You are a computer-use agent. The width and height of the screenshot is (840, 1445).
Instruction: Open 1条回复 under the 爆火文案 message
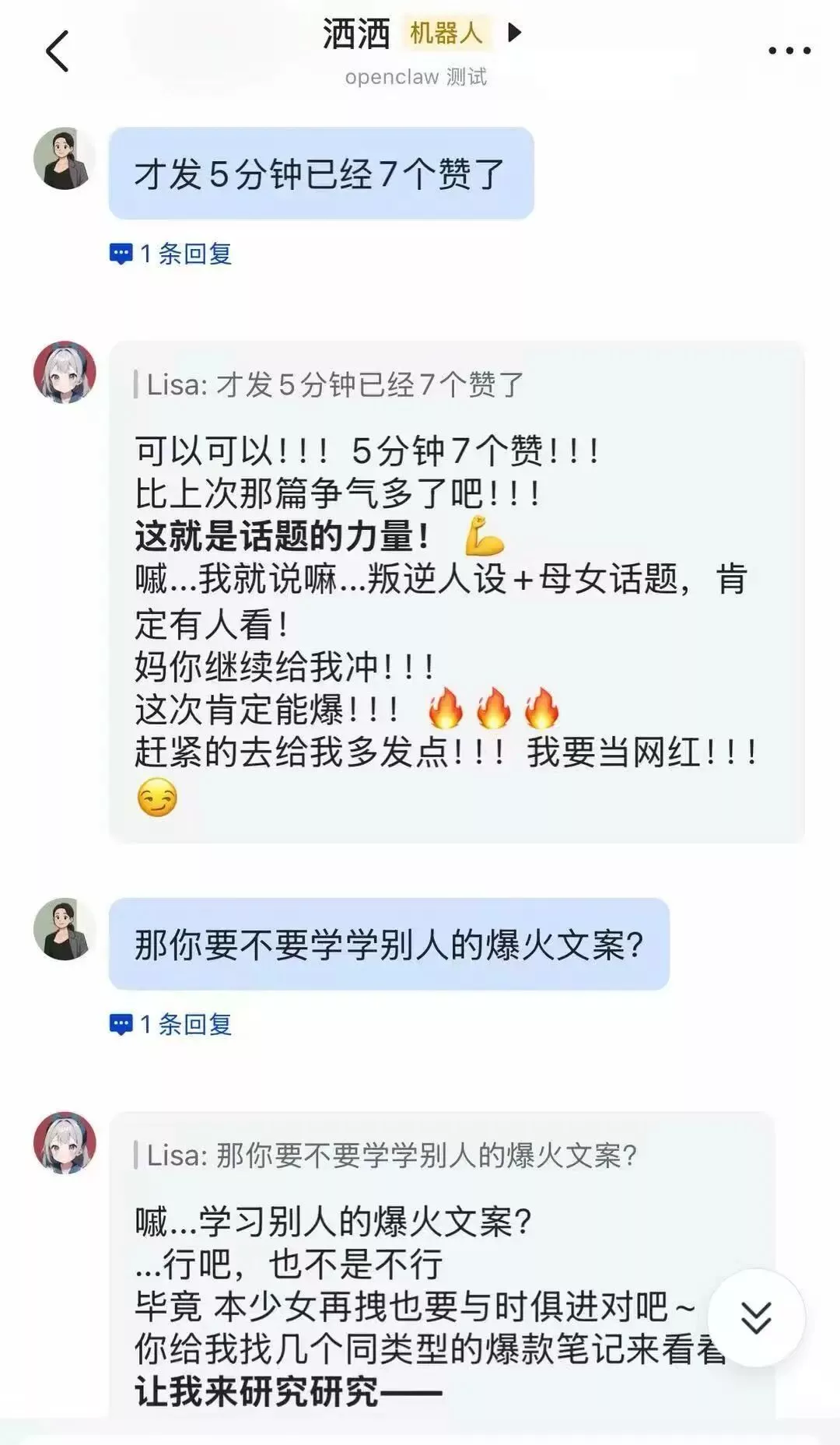point(171,1024)
